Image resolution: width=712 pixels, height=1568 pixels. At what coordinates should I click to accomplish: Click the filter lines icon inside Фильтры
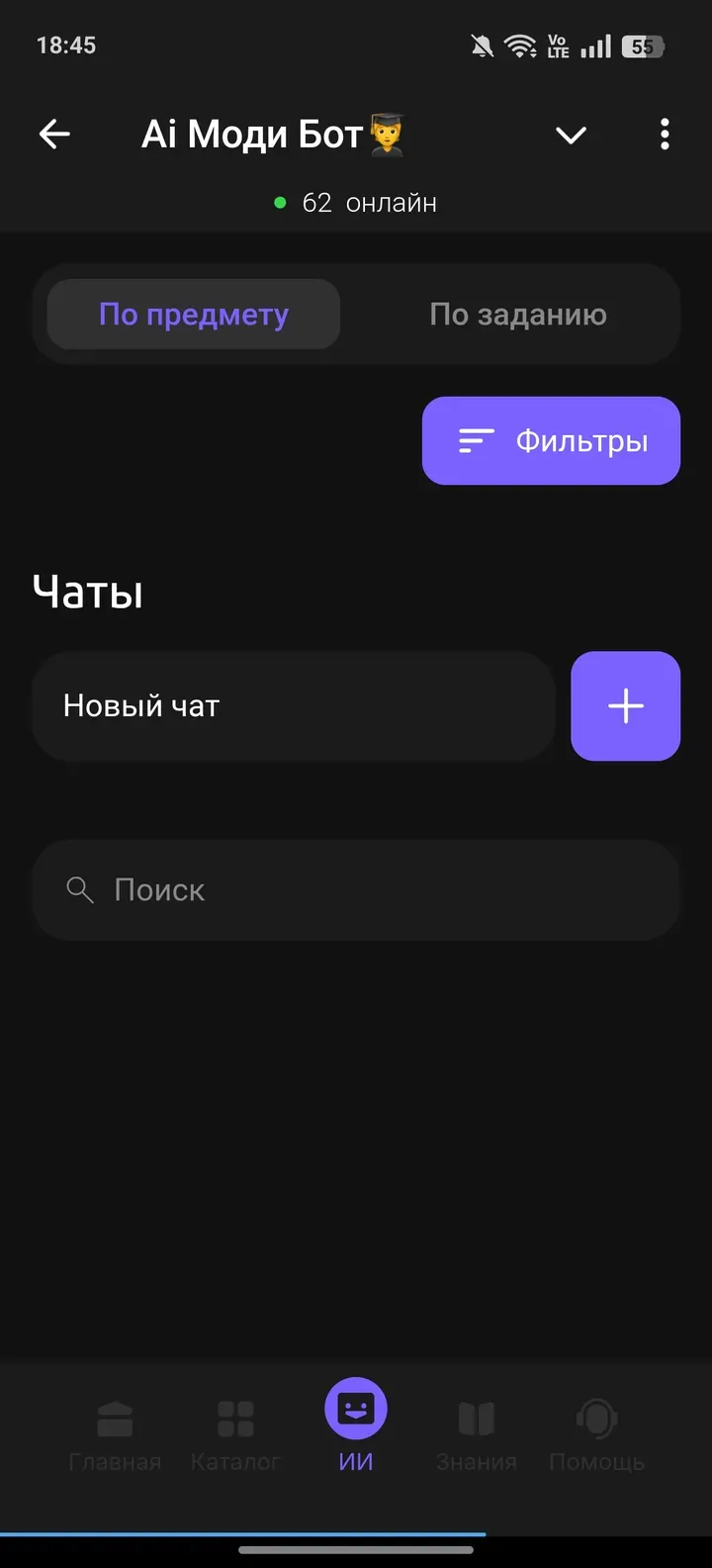(x=475, y=440)
